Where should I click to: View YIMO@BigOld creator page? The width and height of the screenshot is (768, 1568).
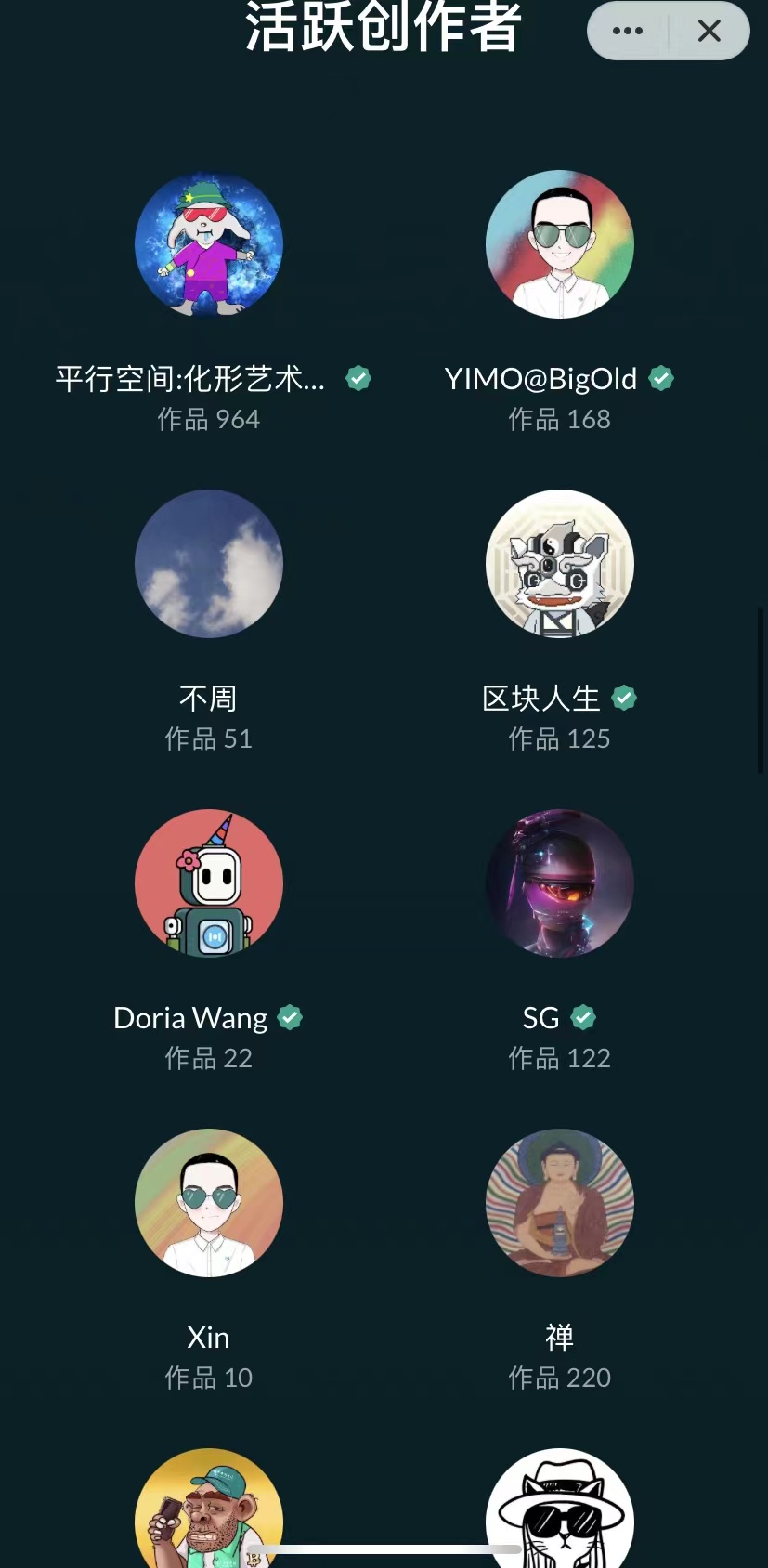click(x=559, y=245)
